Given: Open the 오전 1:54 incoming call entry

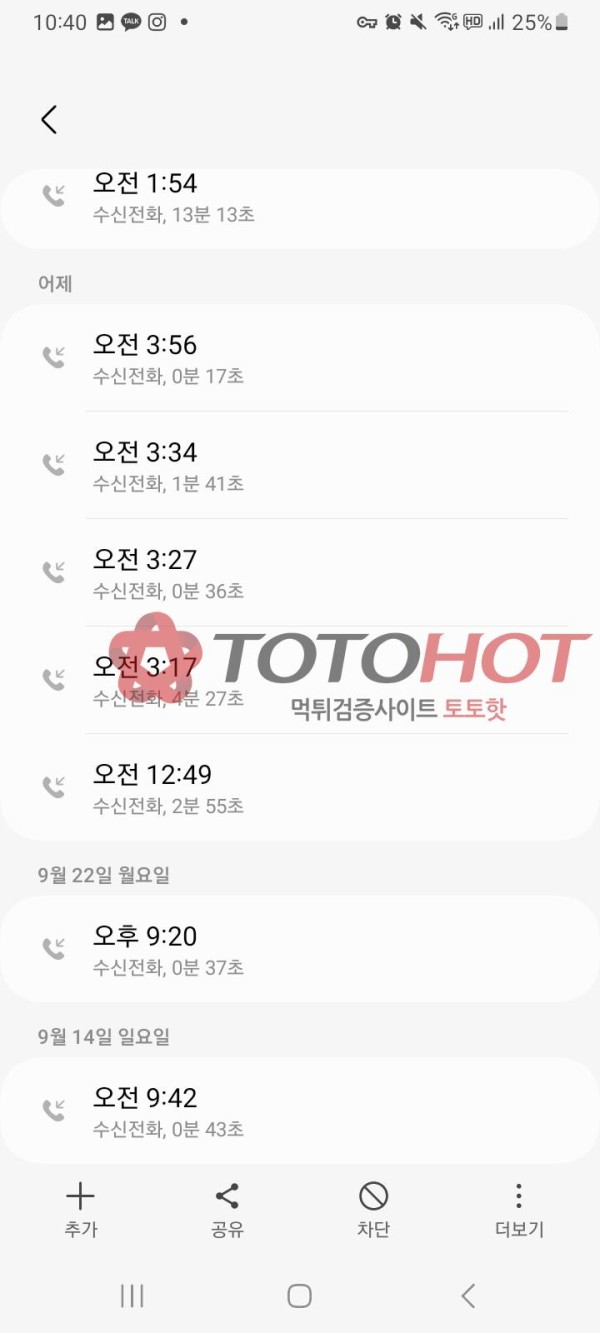Looking at the screenshot, I should pyautogui.click(x=300, y=197).
